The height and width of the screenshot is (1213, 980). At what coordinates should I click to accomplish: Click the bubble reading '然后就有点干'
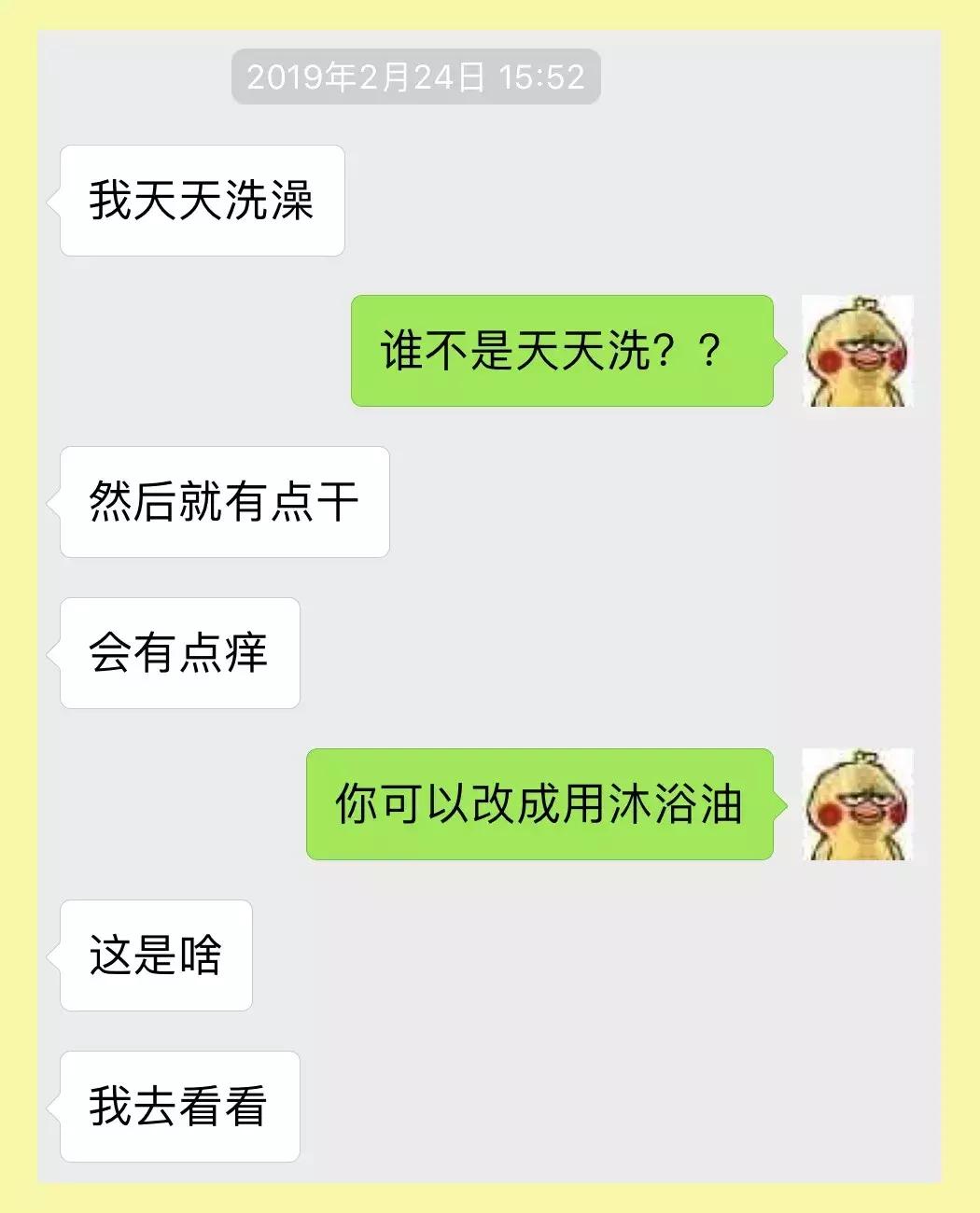point(224,501)
